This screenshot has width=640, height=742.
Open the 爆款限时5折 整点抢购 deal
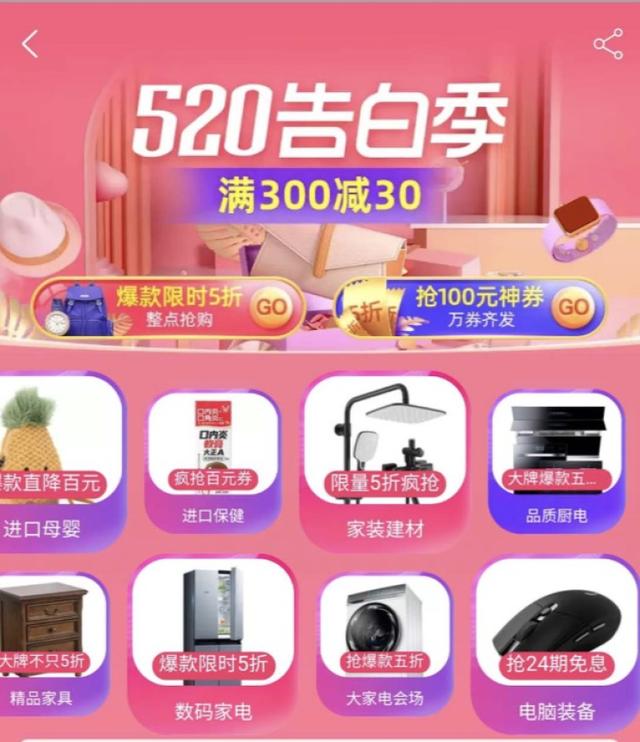168,307
